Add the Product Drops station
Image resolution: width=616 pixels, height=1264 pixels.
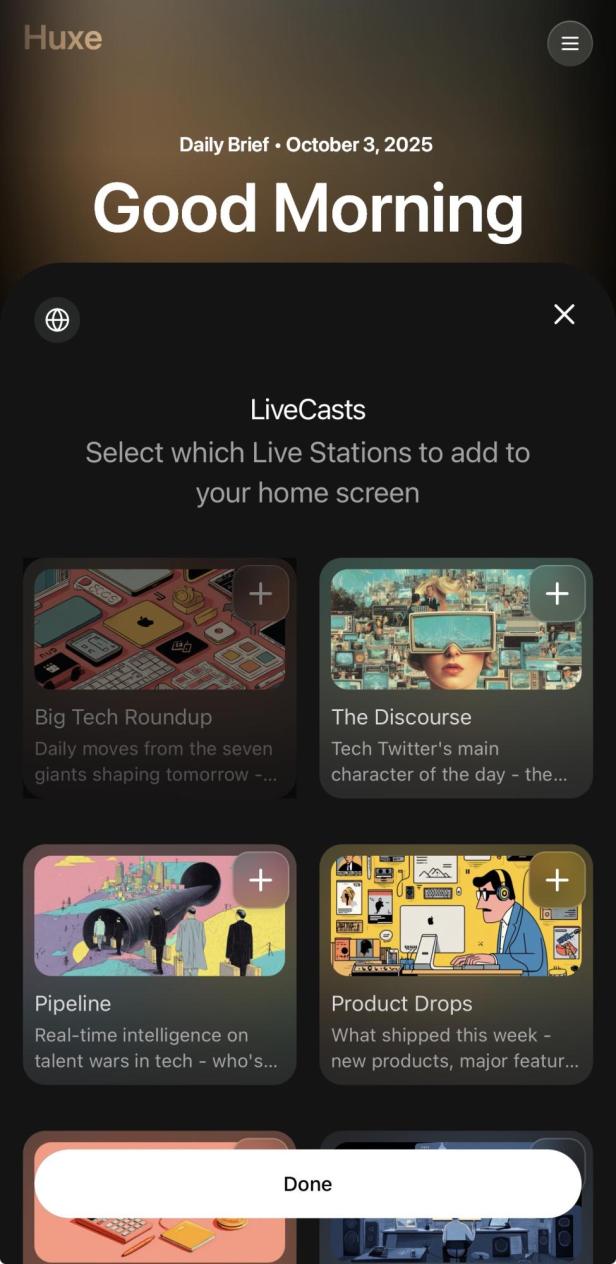[x=557, y=879]
